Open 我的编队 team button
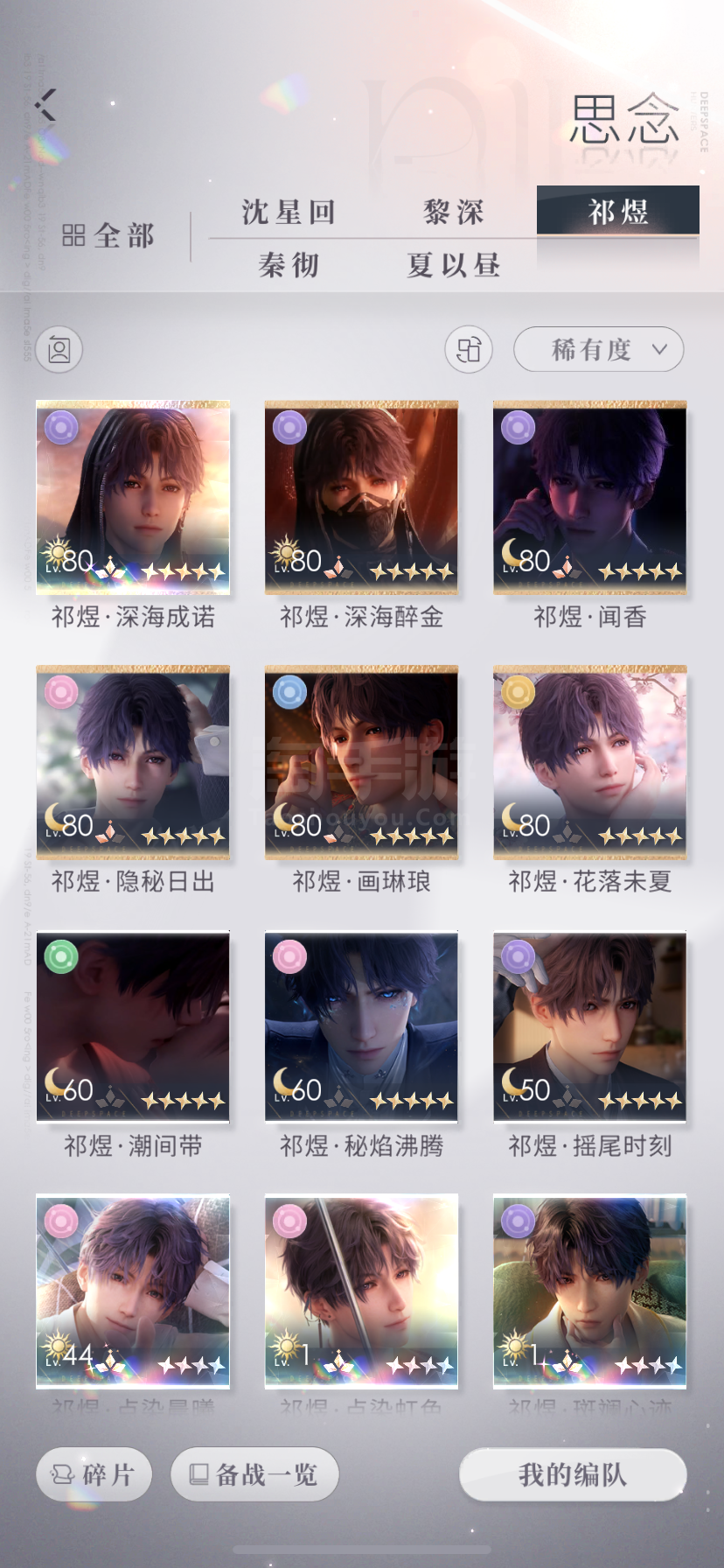The image size is (724, 1568). coord(573,1475)
